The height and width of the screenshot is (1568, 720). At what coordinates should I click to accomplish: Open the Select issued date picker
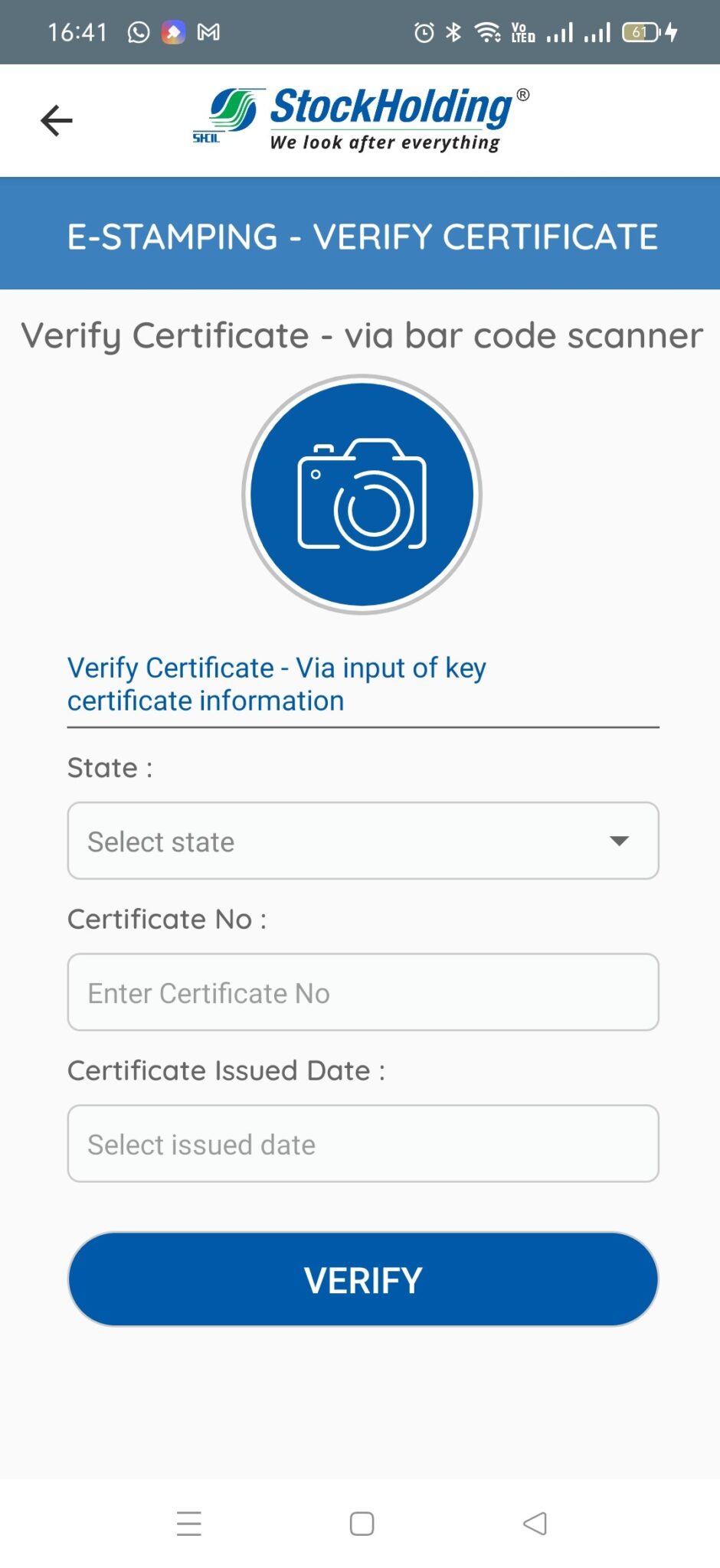pyautogui.click(x=363, y=1144)
